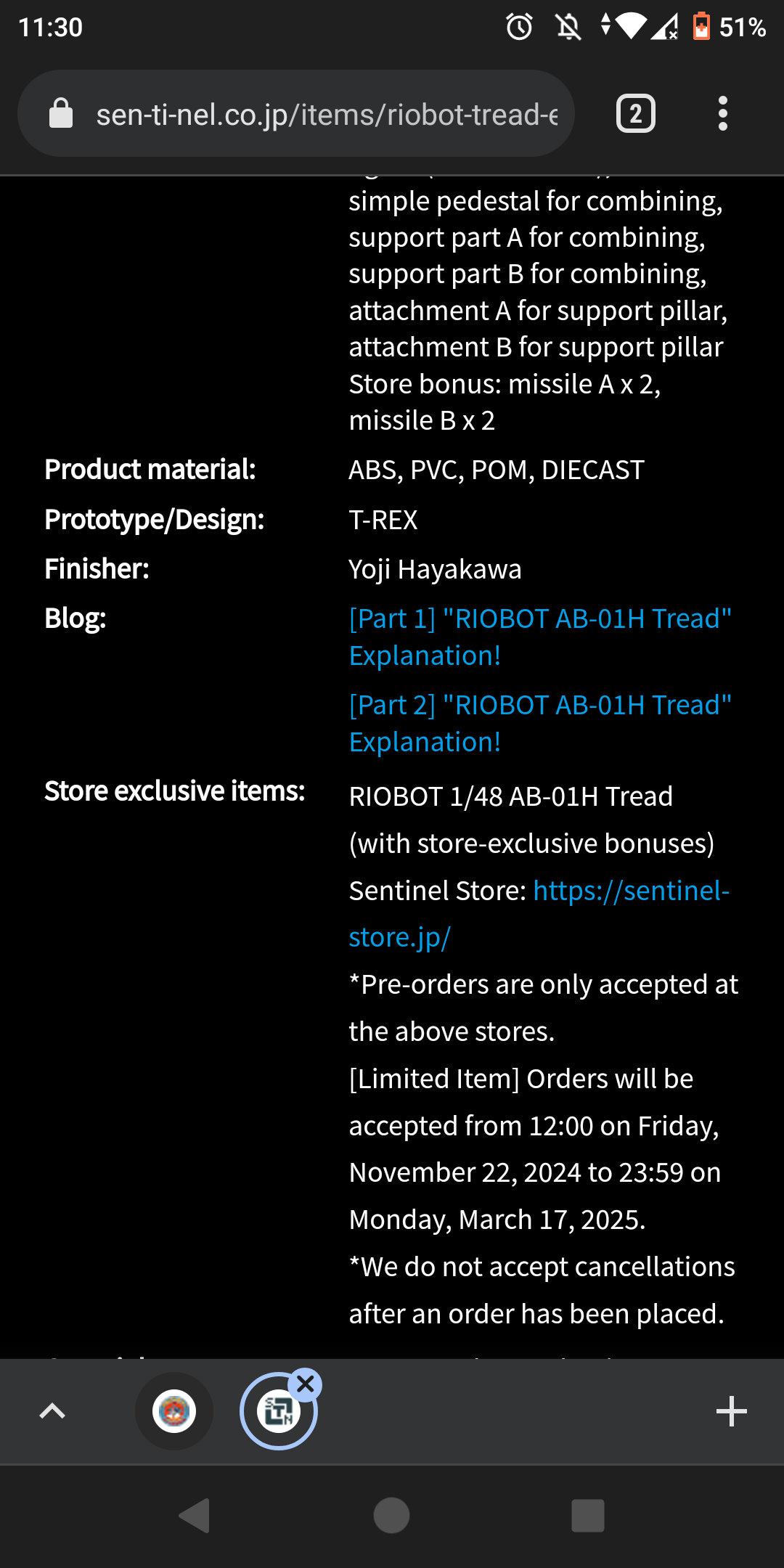Open recent apps from the navigation bar

tap(588, 1516)
